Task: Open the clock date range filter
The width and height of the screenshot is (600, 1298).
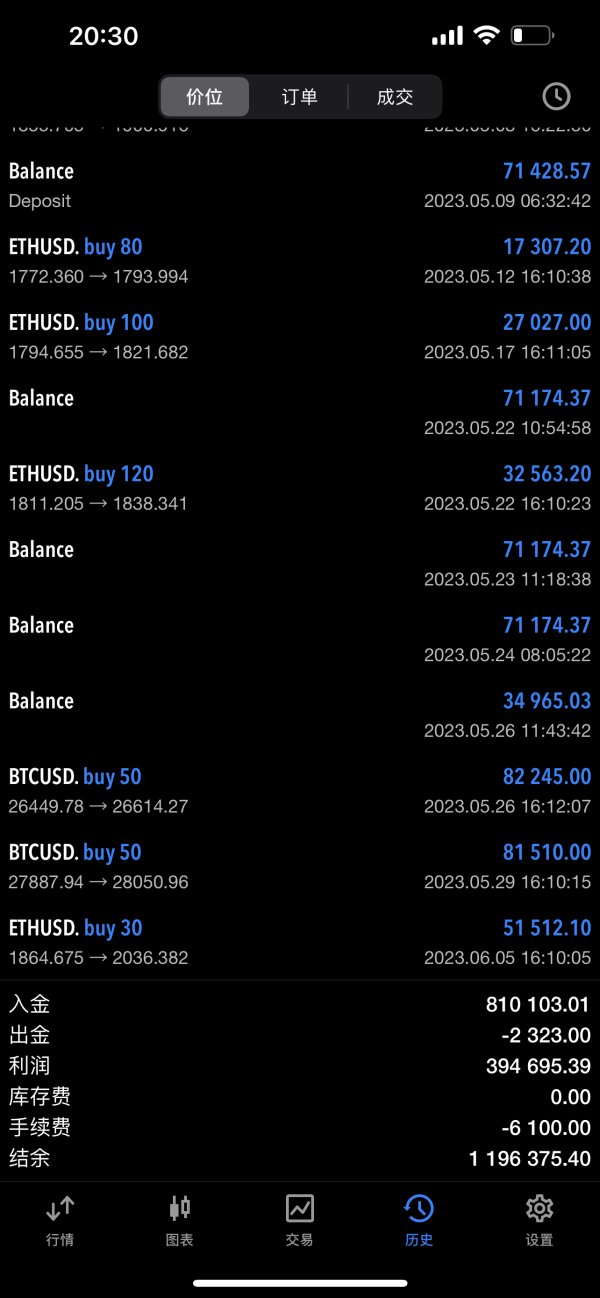Action: pos(556,96)
